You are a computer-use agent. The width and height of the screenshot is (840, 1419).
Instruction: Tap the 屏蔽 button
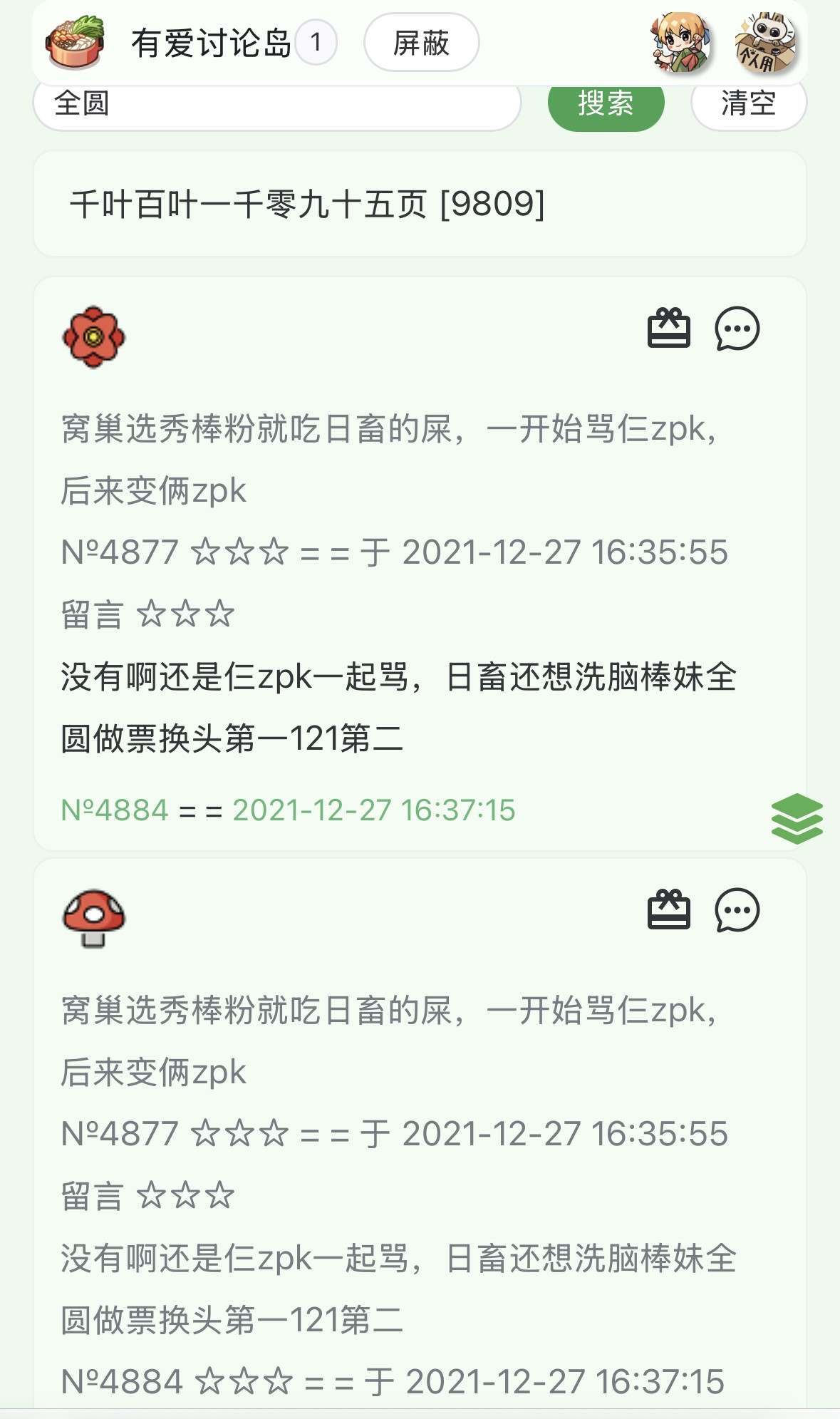(x=421, y=43)
